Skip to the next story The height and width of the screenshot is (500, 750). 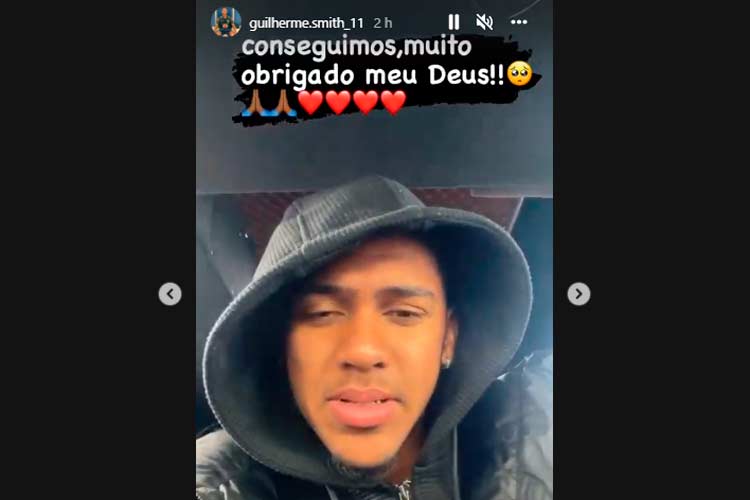tap(579, 294)
